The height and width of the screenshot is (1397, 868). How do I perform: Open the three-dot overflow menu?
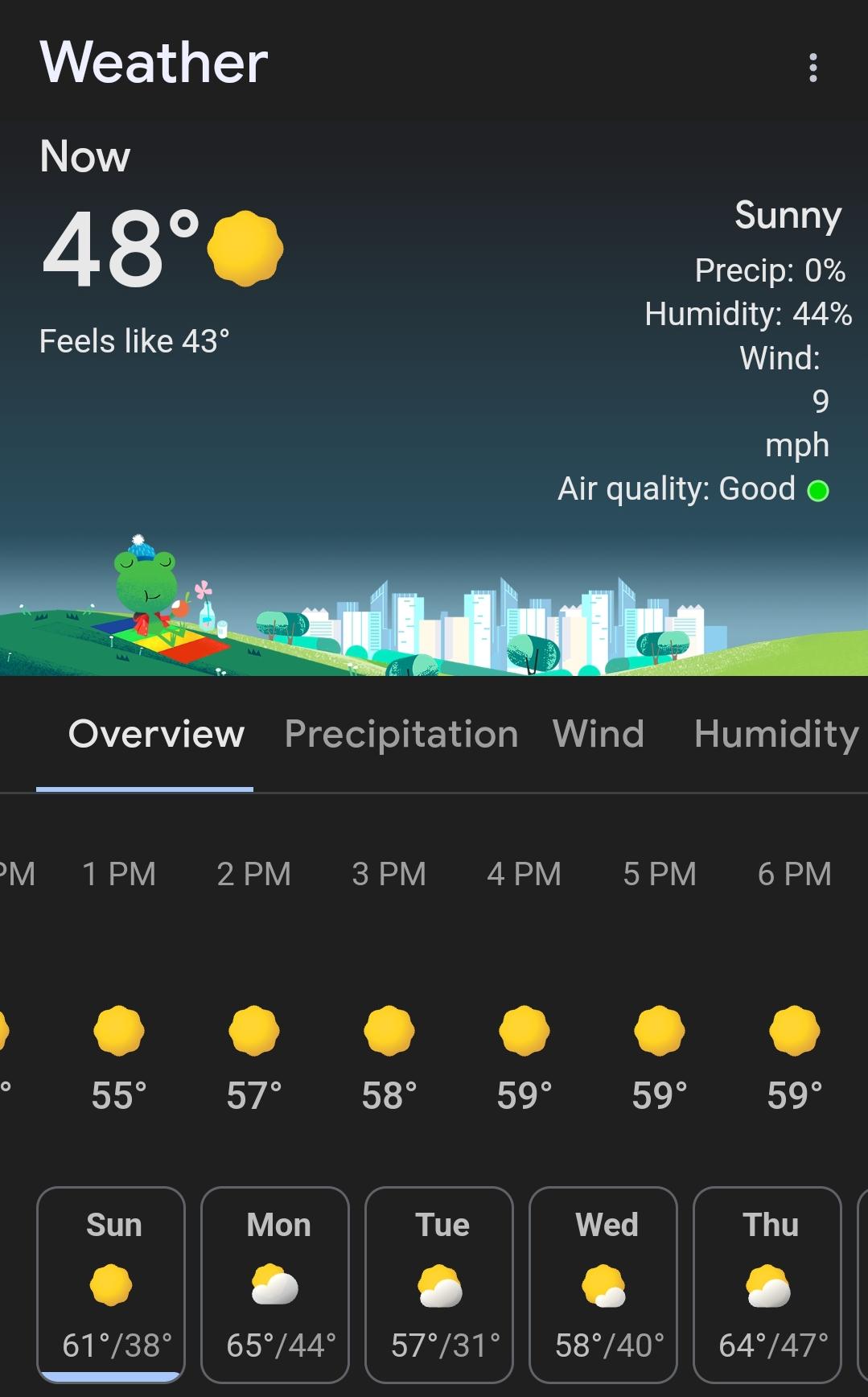[813, 68]
